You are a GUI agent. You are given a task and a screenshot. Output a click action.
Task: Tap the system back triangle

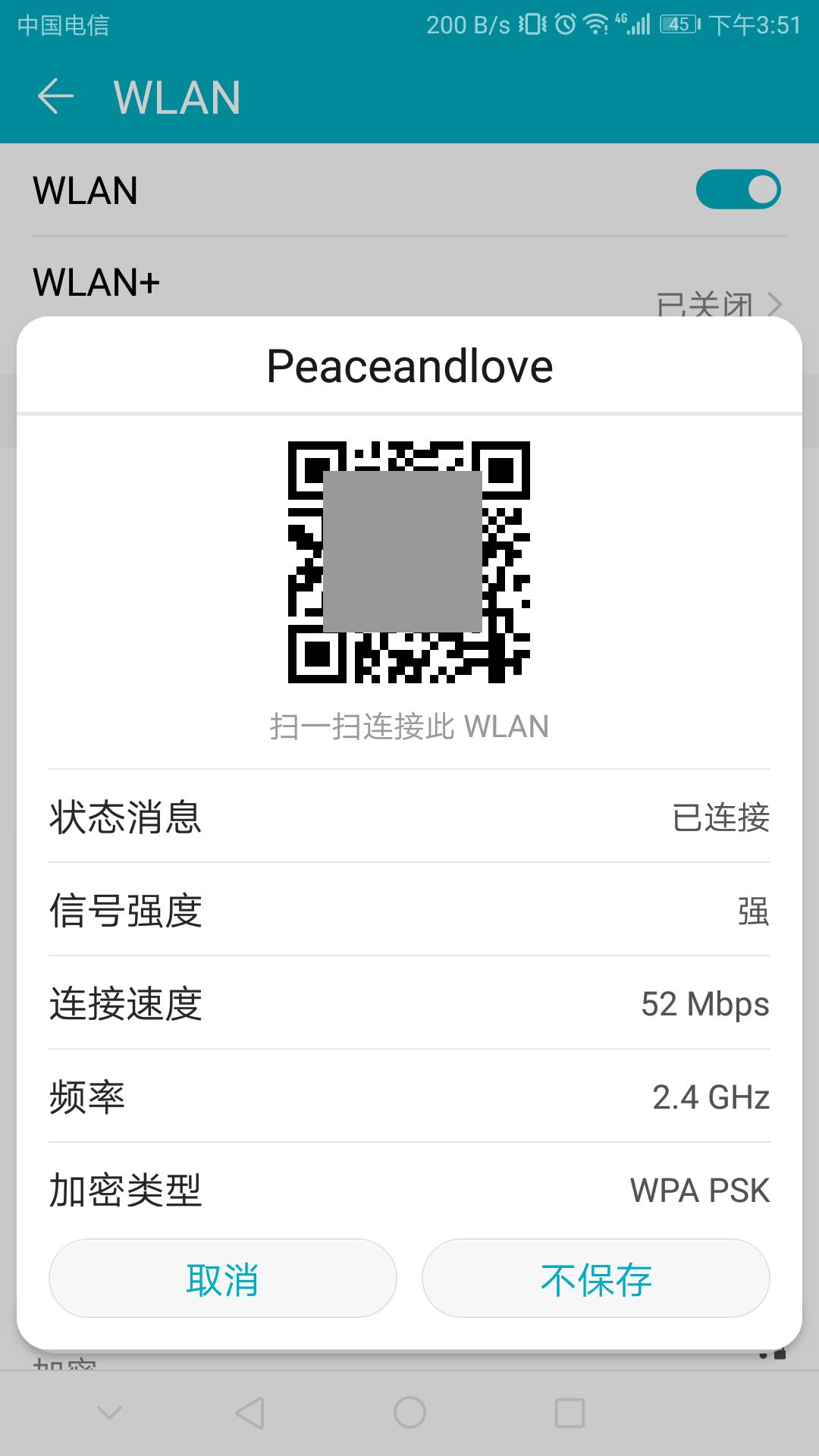tap(249, 1413)
